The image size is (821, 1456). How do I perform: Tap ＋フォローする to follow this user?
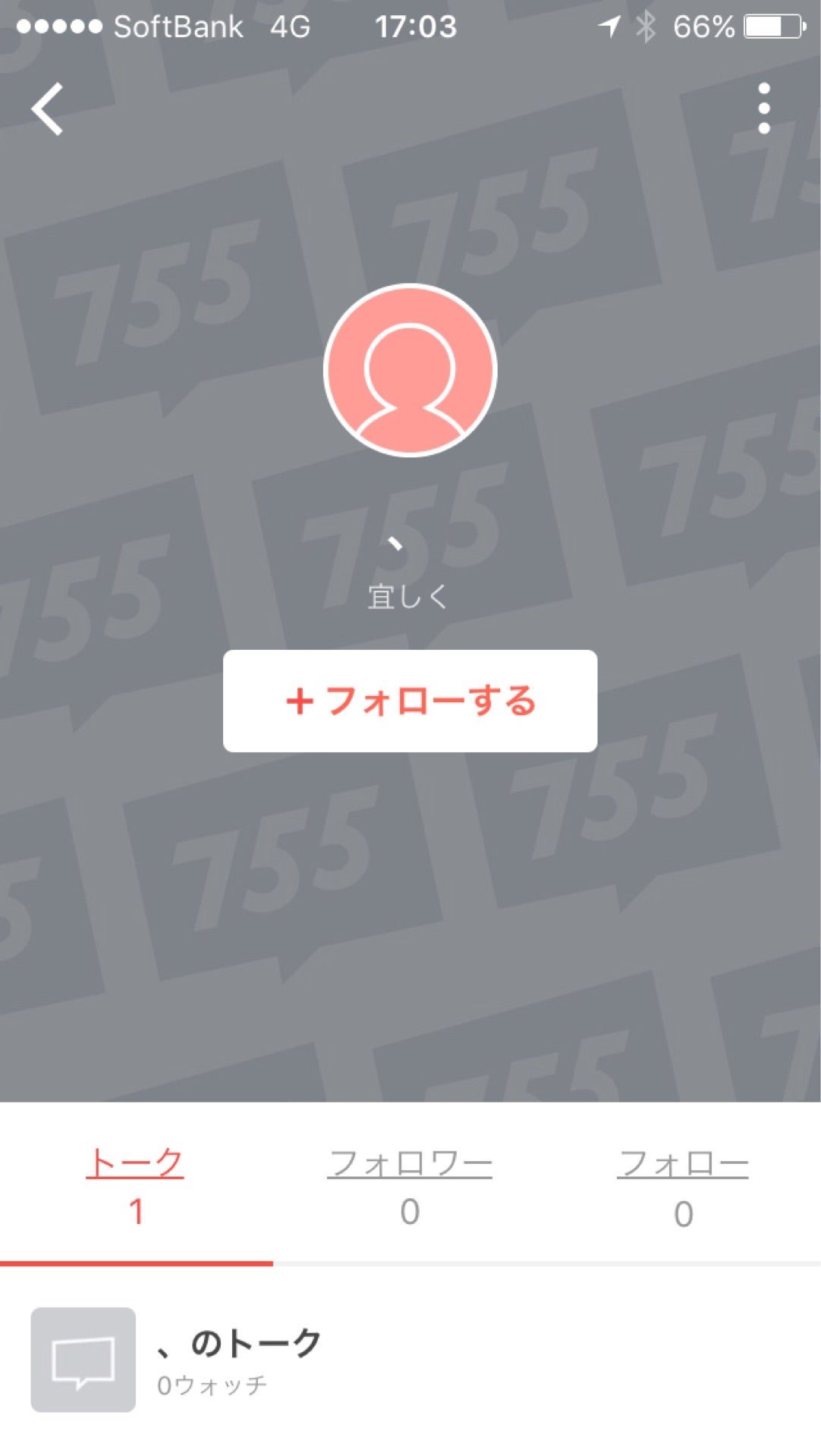coord(410,701)
